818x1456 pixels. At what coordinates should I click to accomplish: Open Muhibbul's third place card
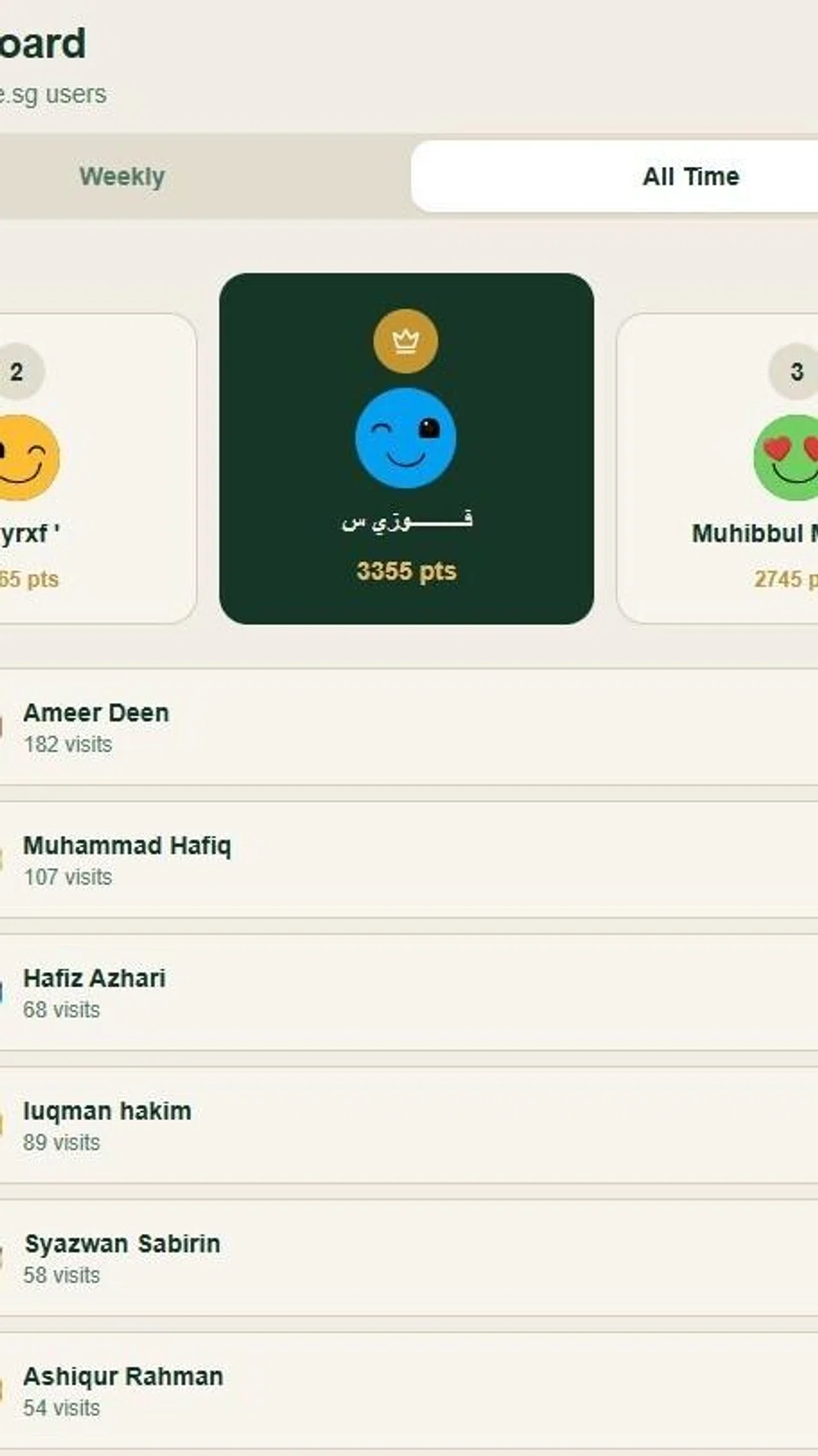717,469
